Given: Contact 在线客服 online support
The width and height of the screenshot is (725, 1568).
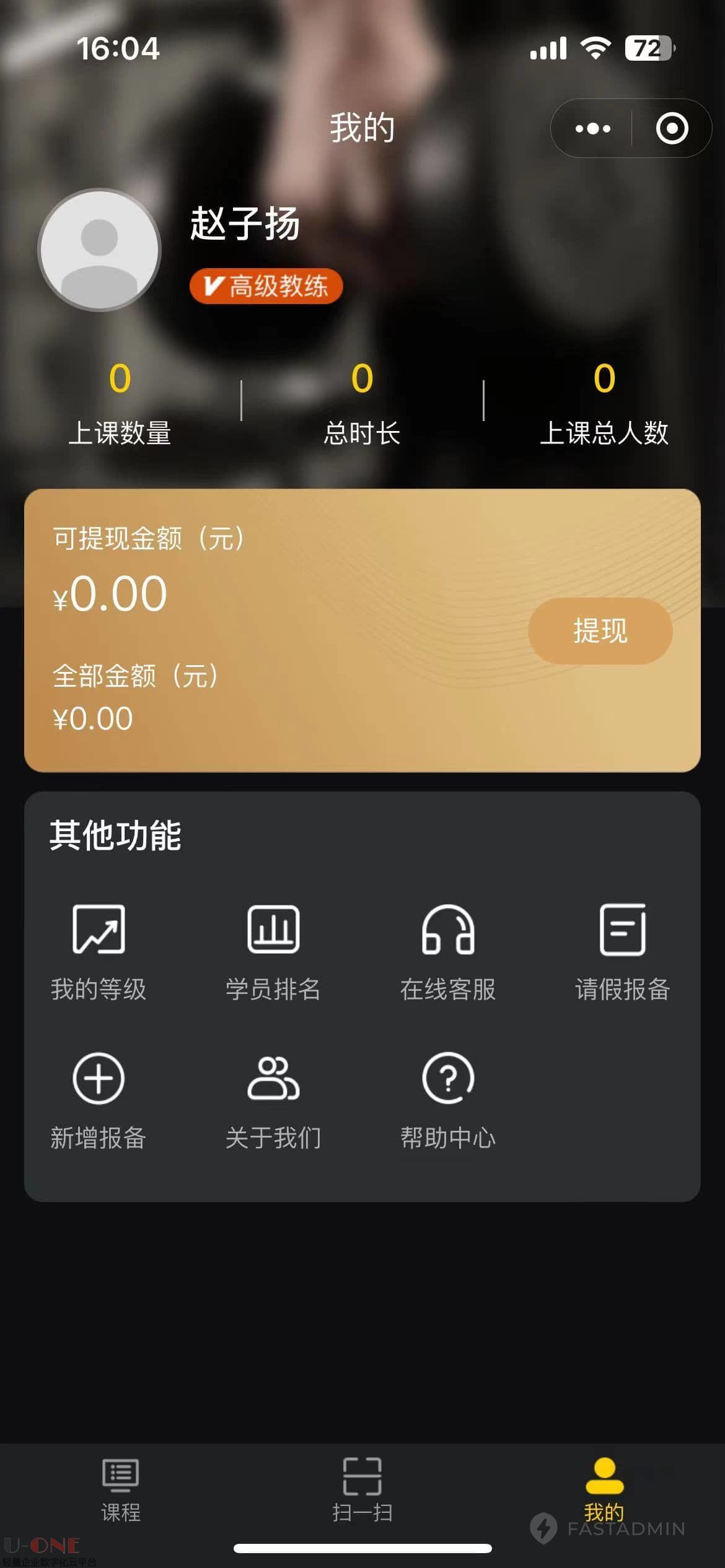Looking at the screenshot, I should click(x=448, y=952).
